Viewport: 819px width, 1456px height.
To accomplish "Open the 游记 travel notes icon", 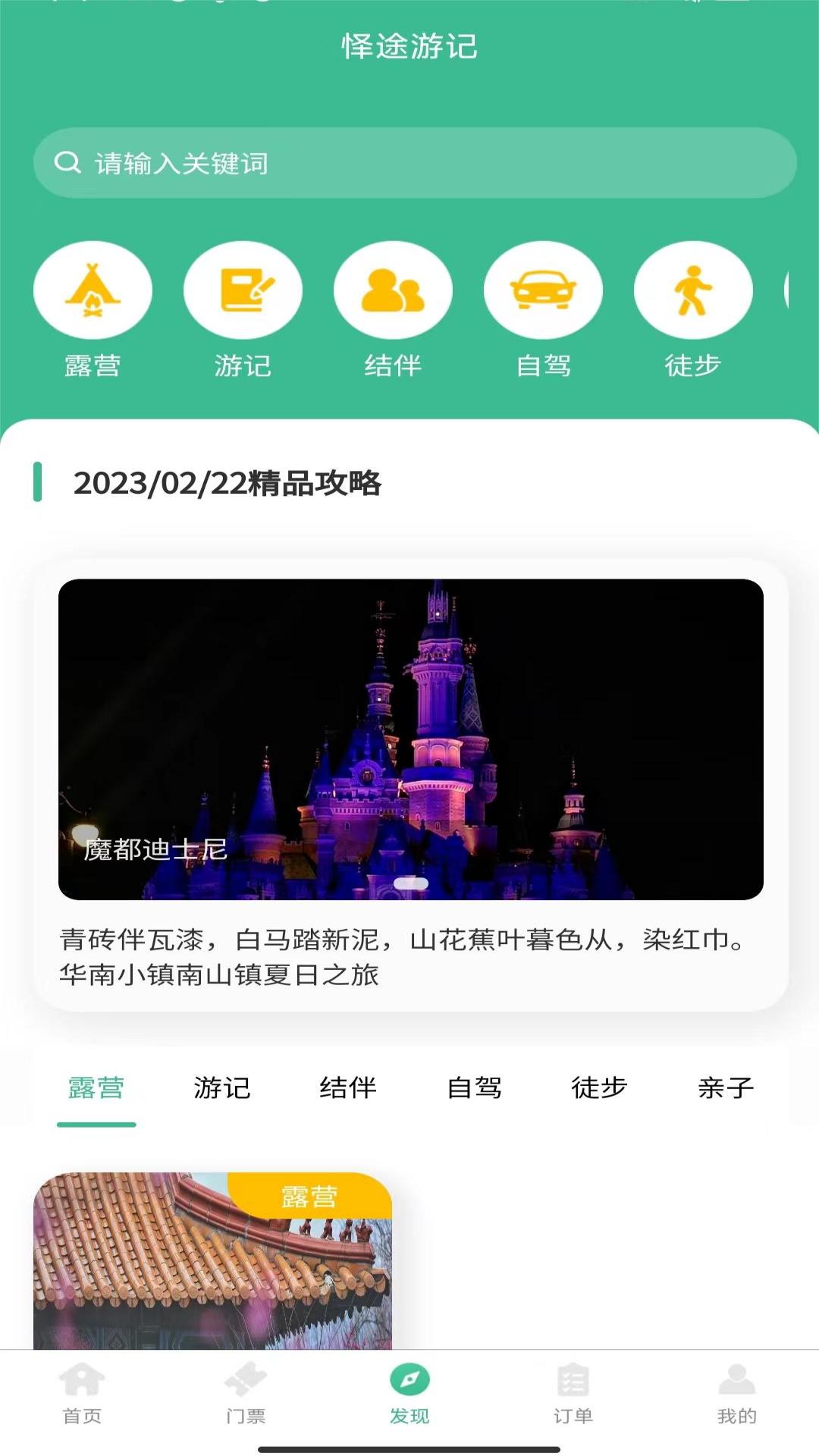I will coord(243,290).
